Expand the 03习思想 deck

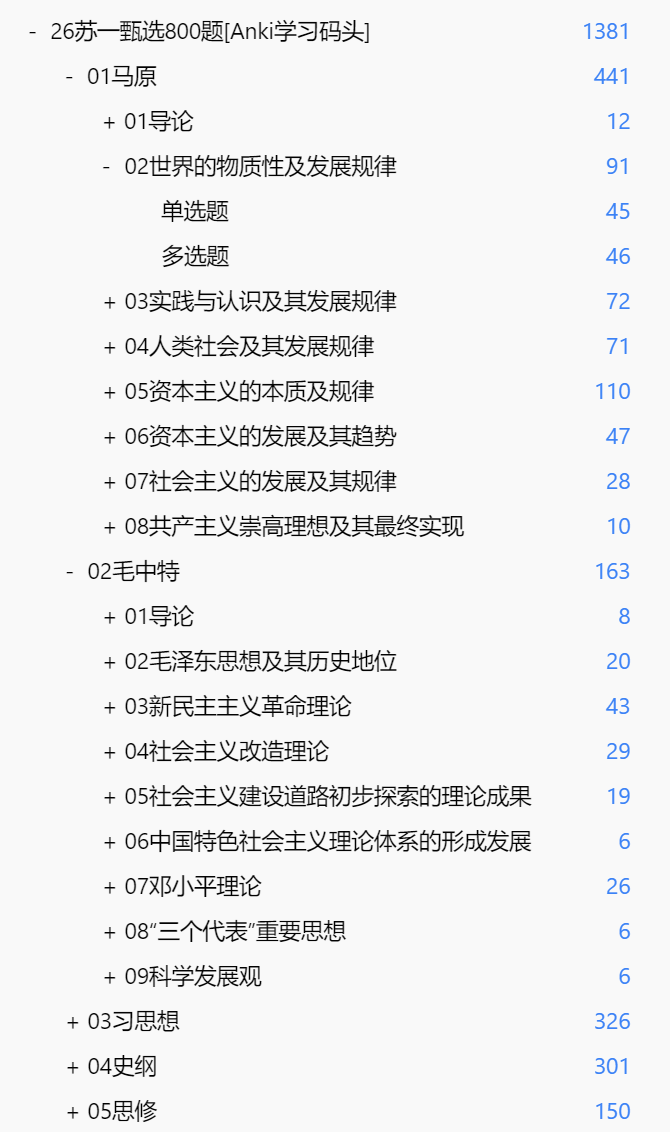[x=72, y=1022]
